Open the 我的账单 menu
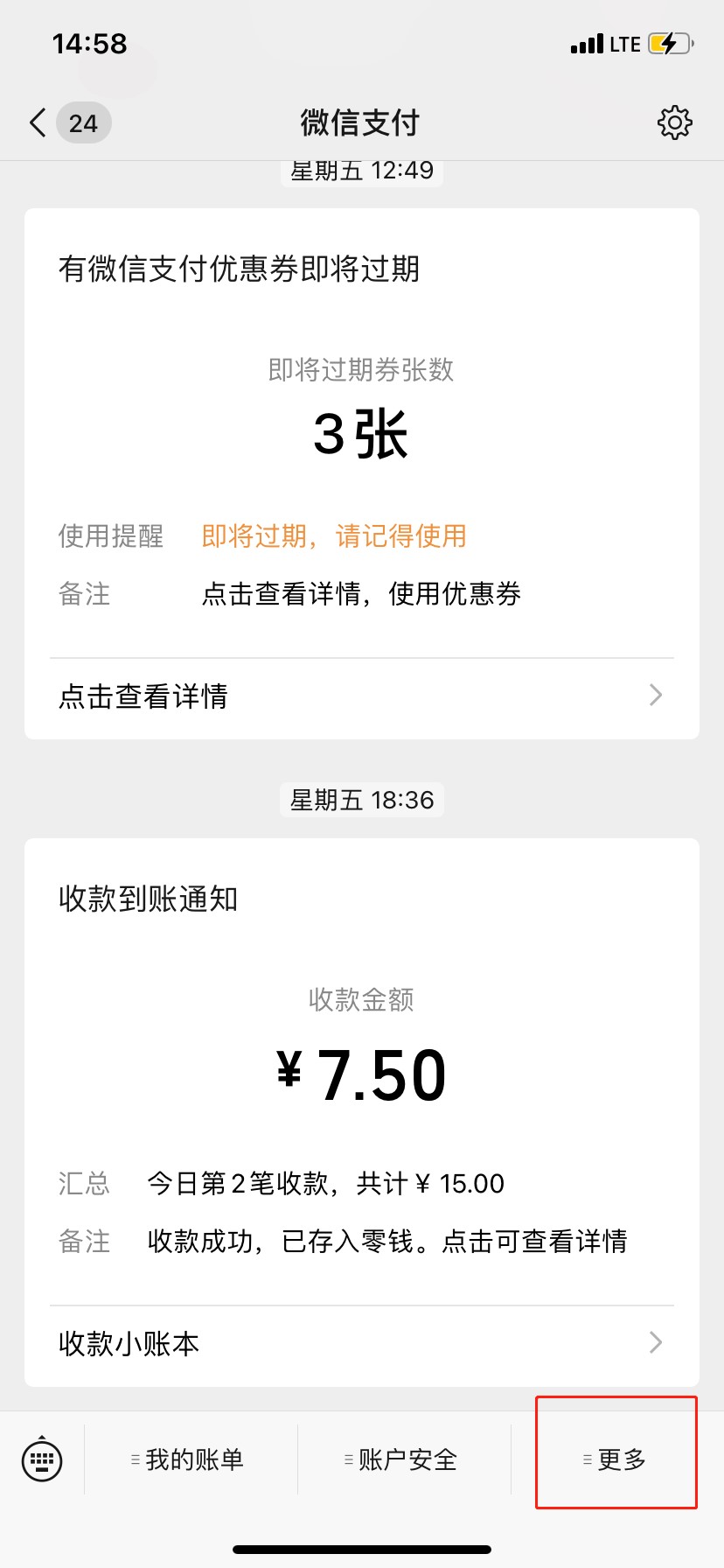 point(191,1459)
